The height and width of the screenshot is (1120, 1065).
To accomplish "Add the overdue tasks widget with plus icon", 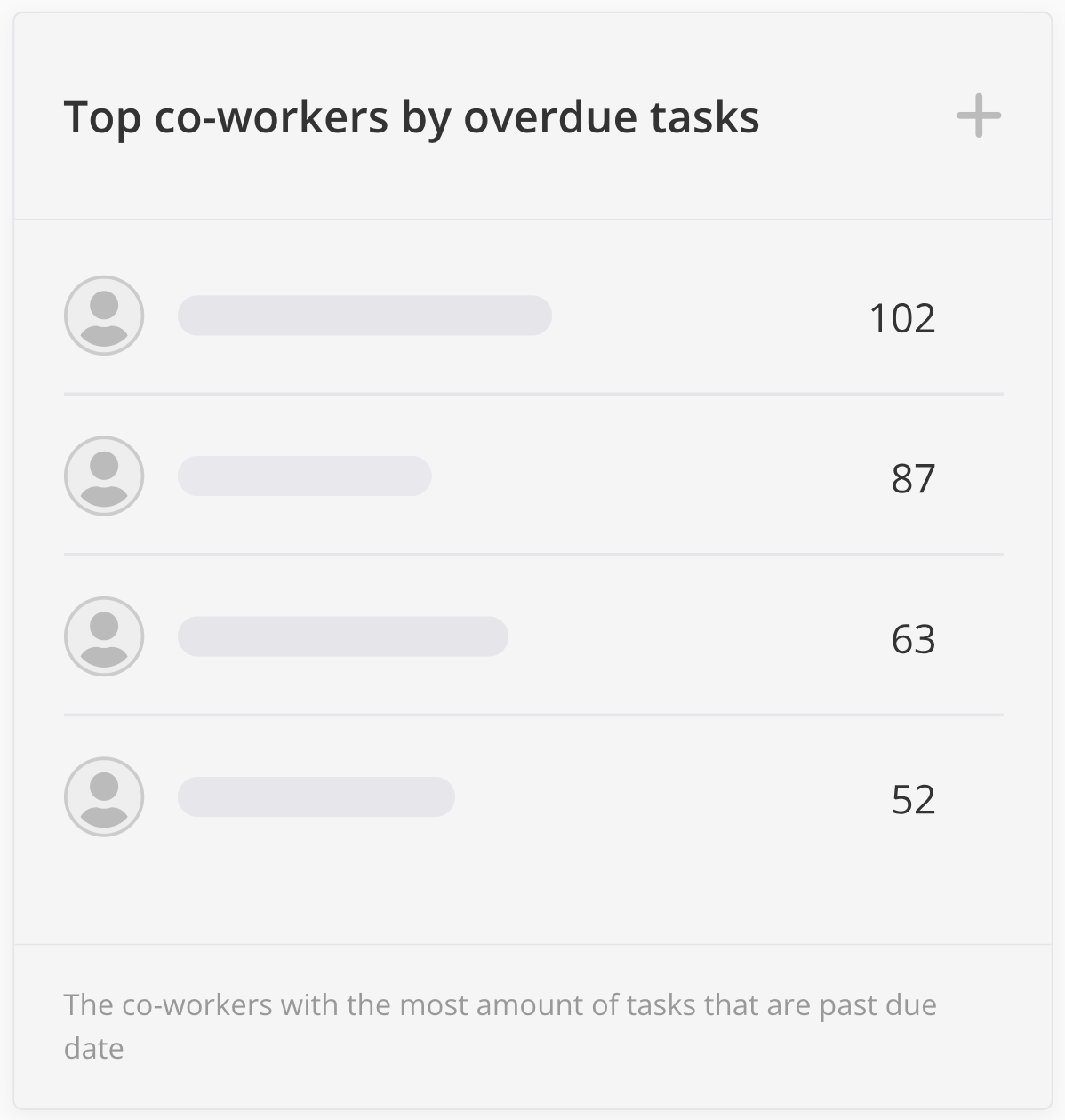I will pos(979,116).
